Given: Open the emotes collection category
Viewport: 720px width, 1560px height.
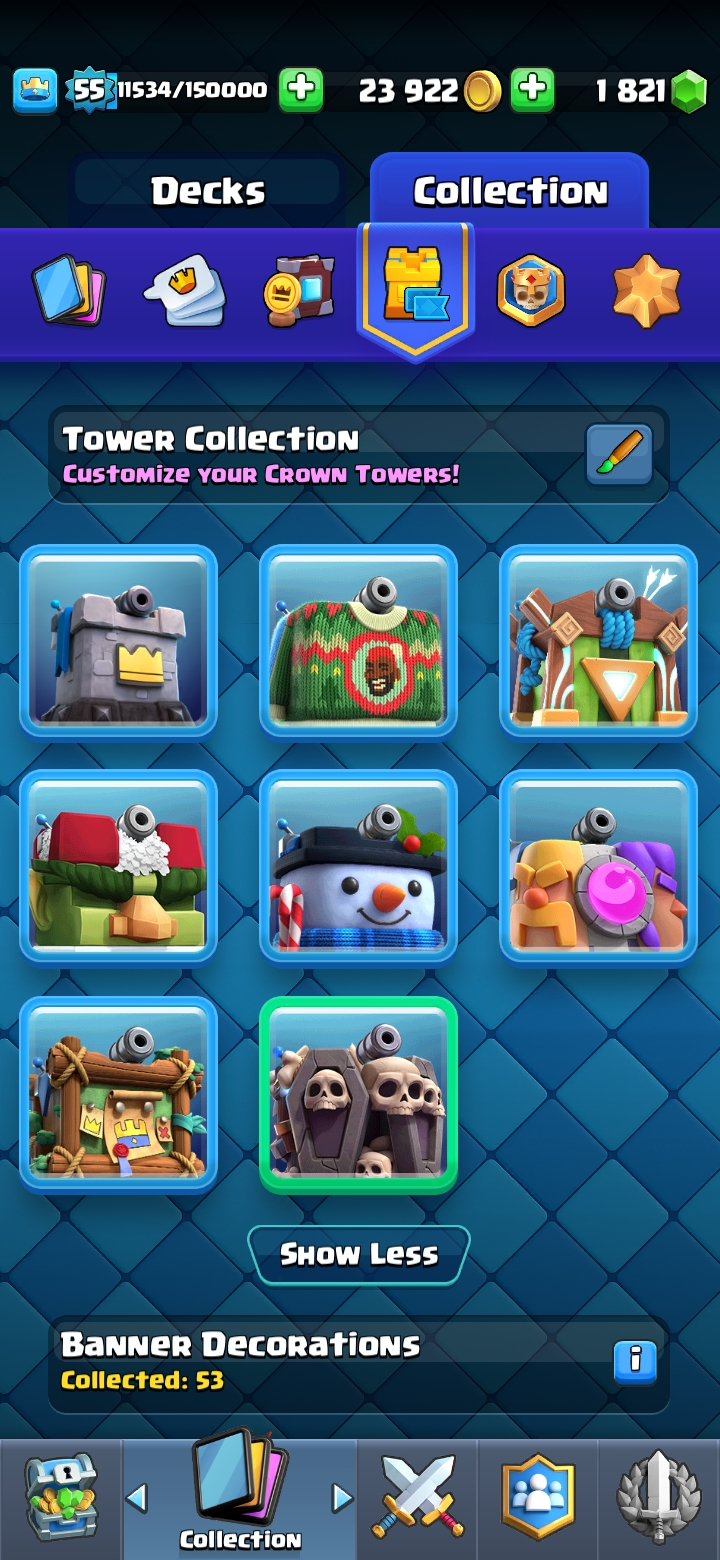Looking at the screenshot, I should (x=184, y=292).
